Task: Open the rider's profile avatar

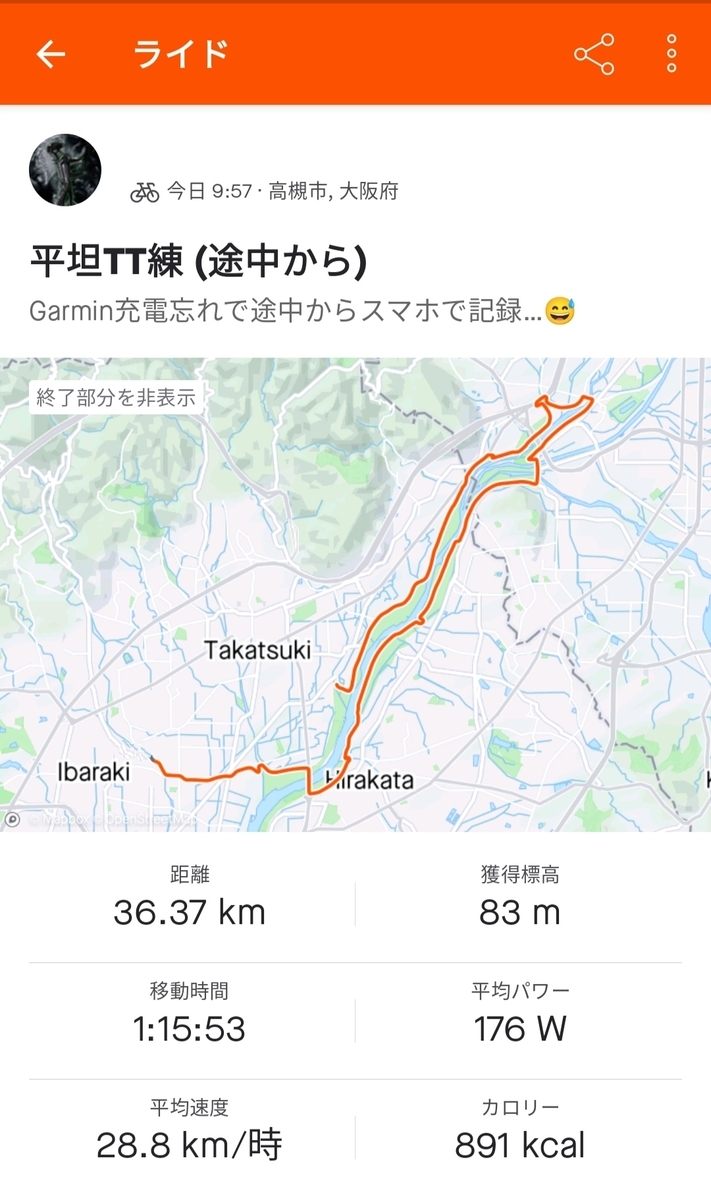Action: (x=65, y=170)
